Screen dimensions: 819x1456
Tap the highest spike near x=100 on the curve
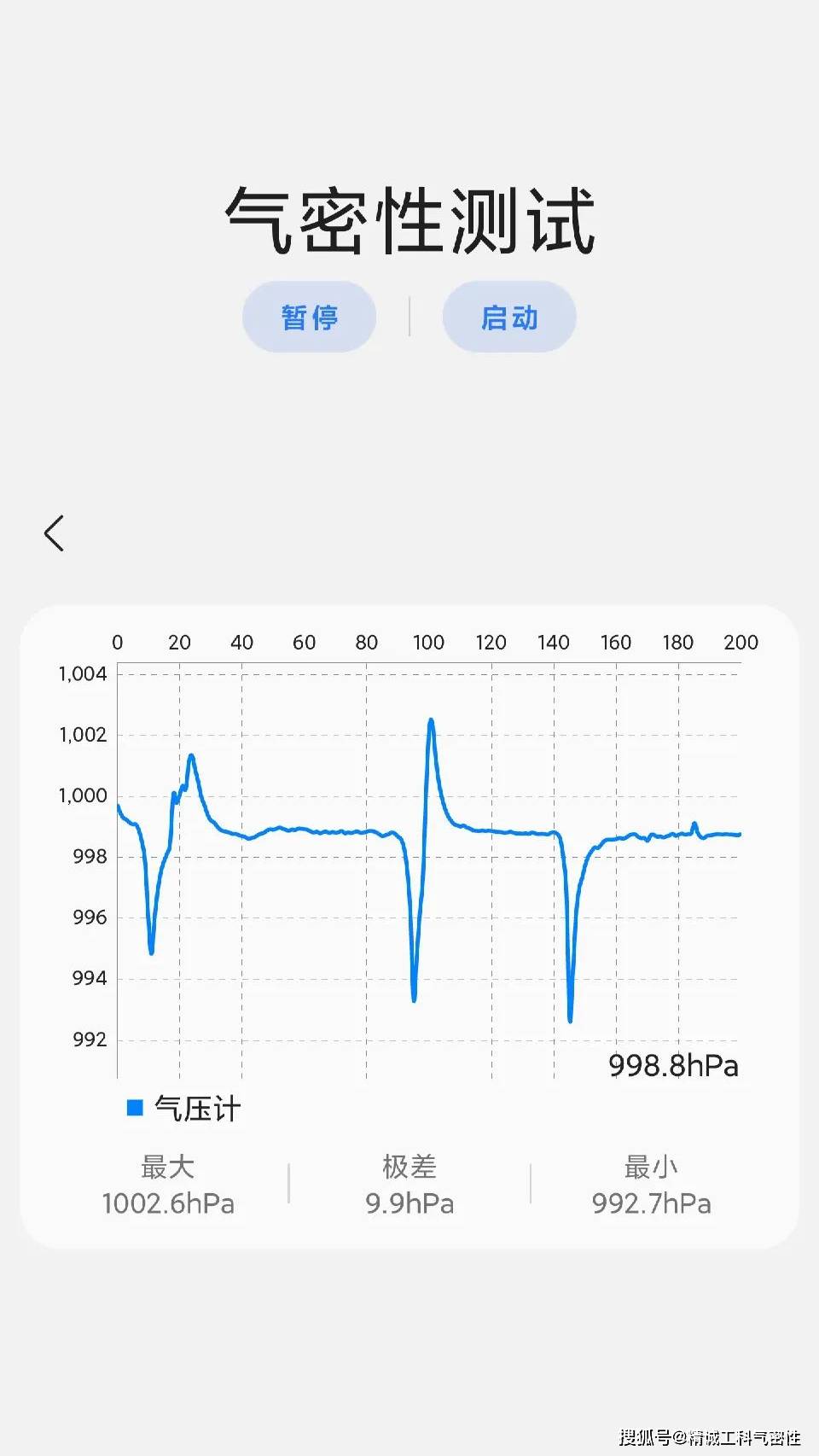pos(430,721)
